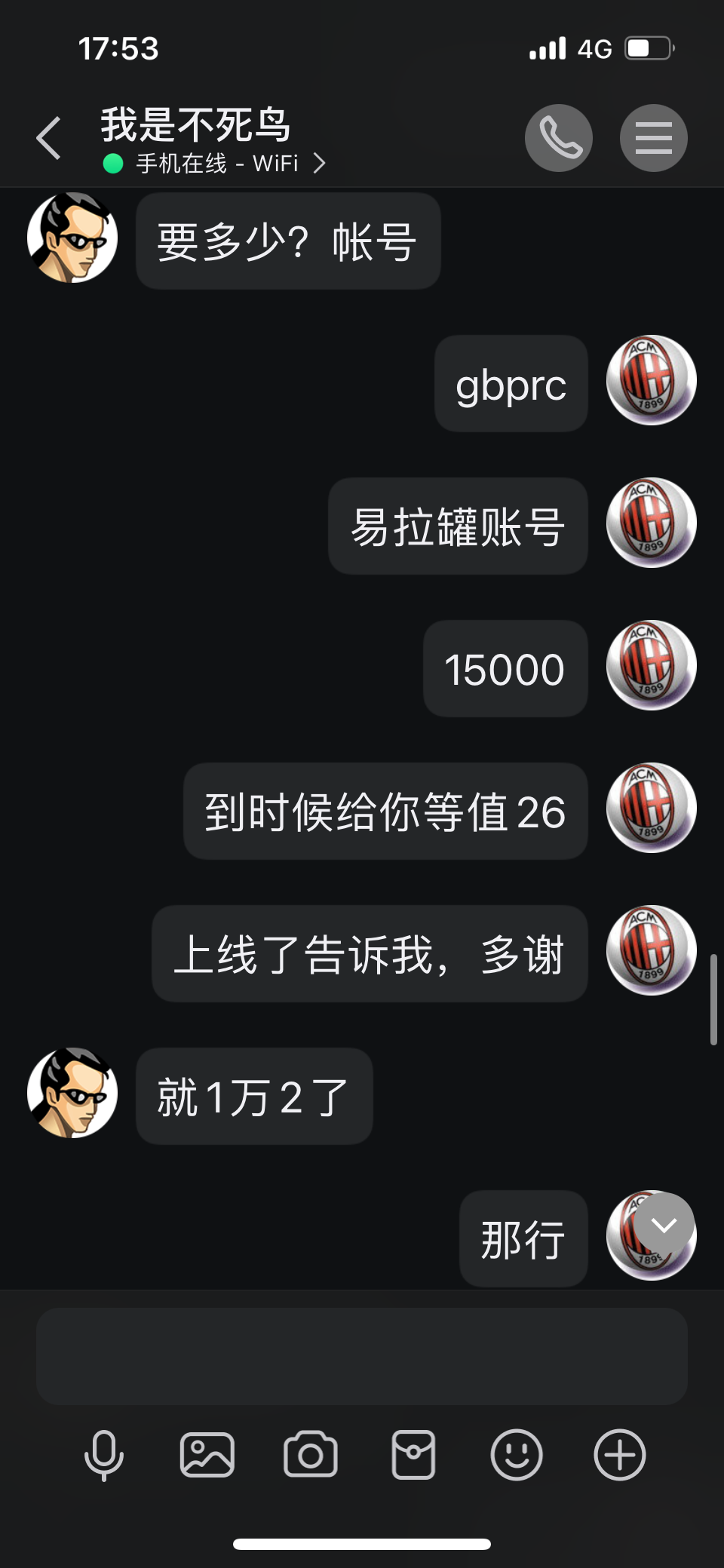Tap the message input field
724x1568 pixels.
(362, 1355)
